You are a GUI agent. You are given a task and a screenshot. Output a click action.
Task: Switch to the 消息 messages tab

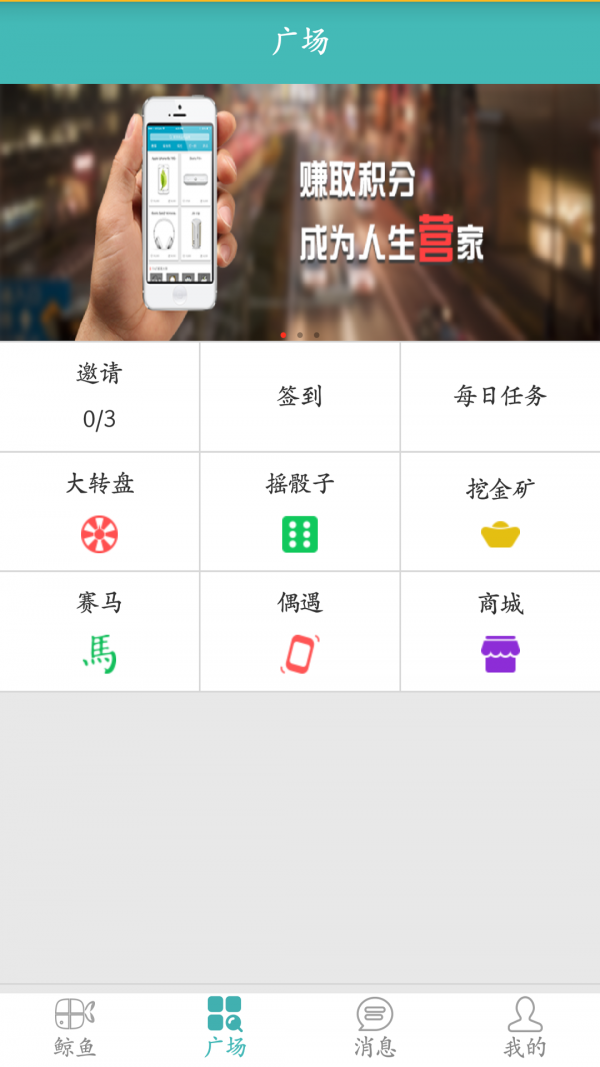(x=375, y=1028)
